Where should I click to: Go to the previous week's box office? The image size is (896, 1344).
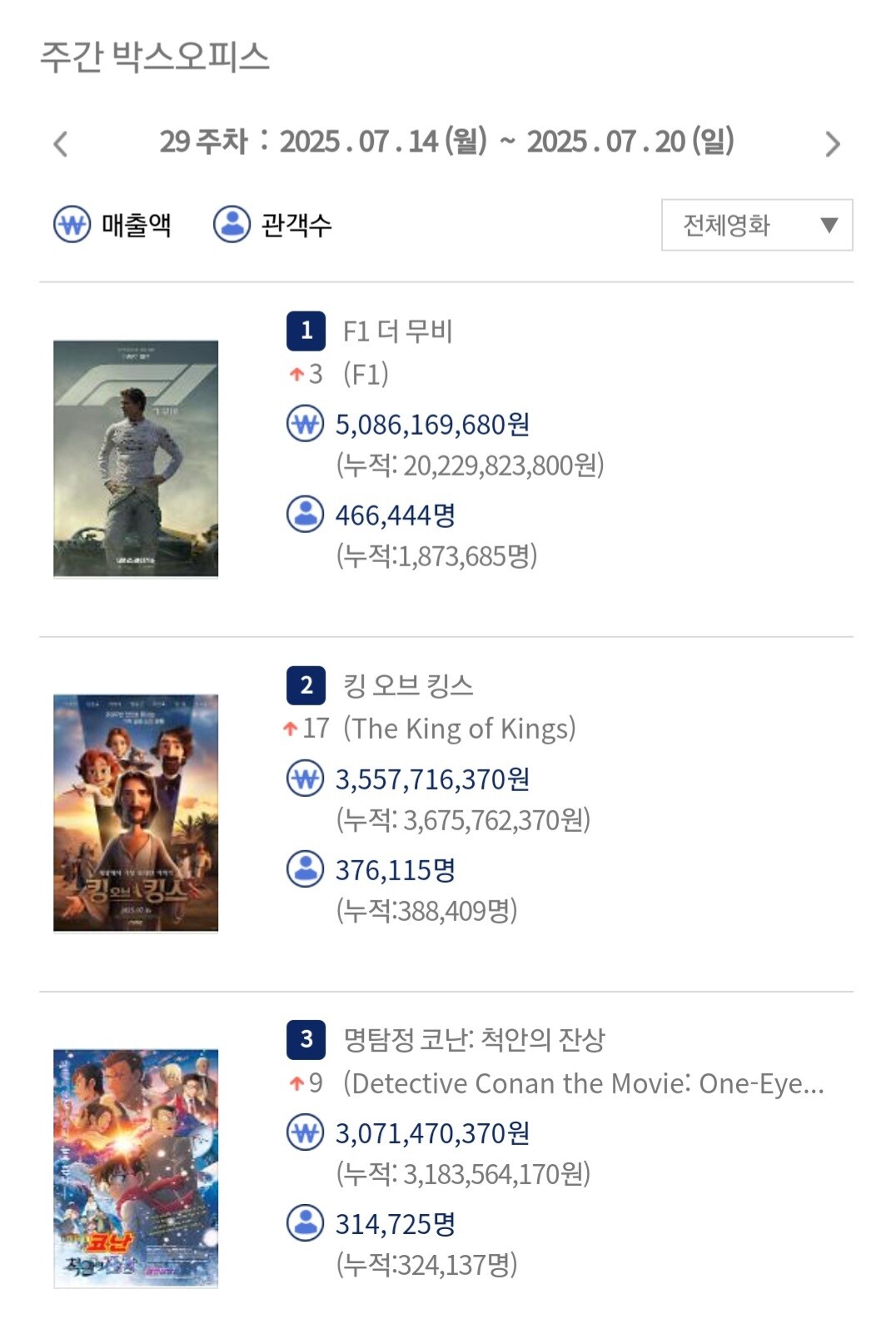(61, 144)
